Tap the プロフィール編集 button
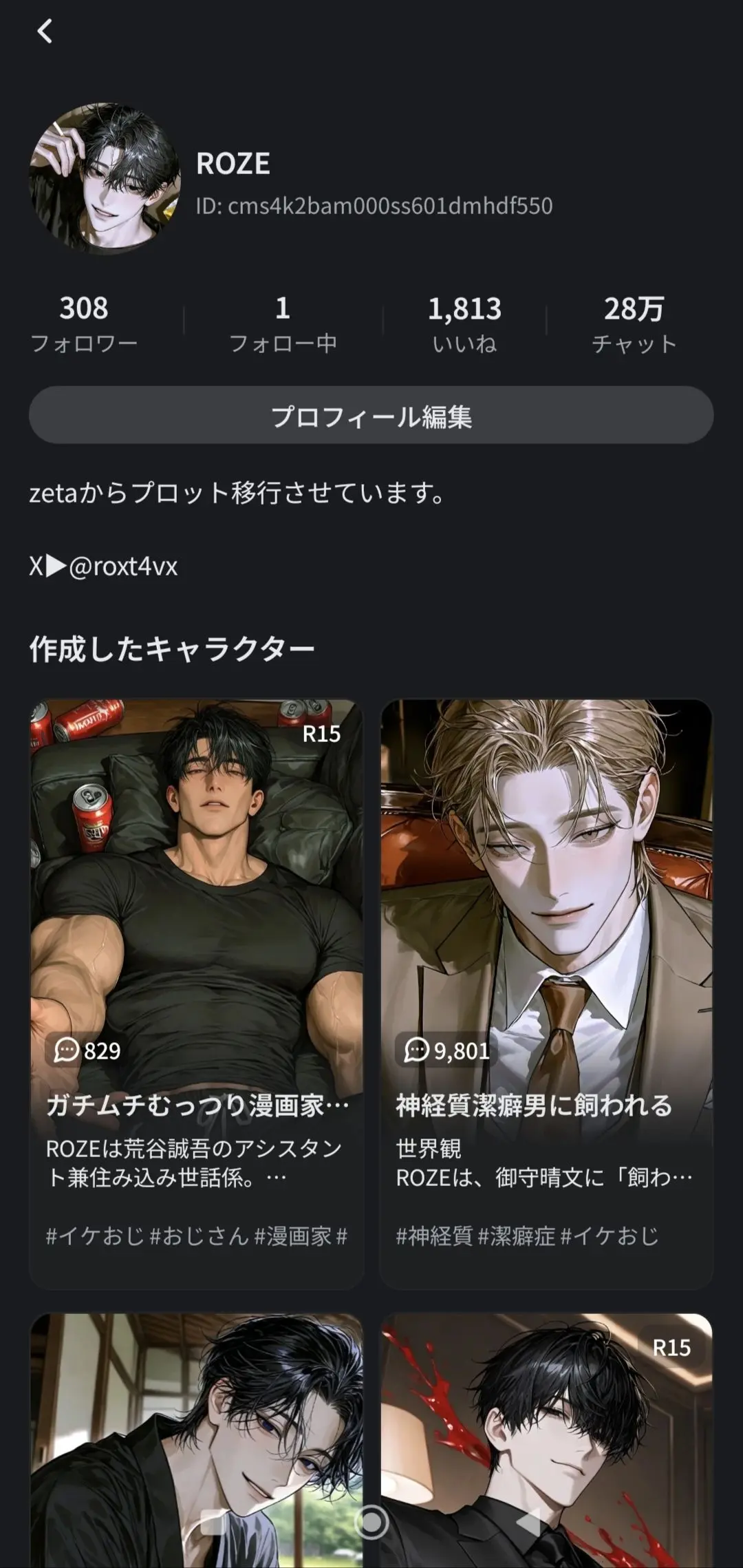 pyautogui.click(x=371, y=415)
